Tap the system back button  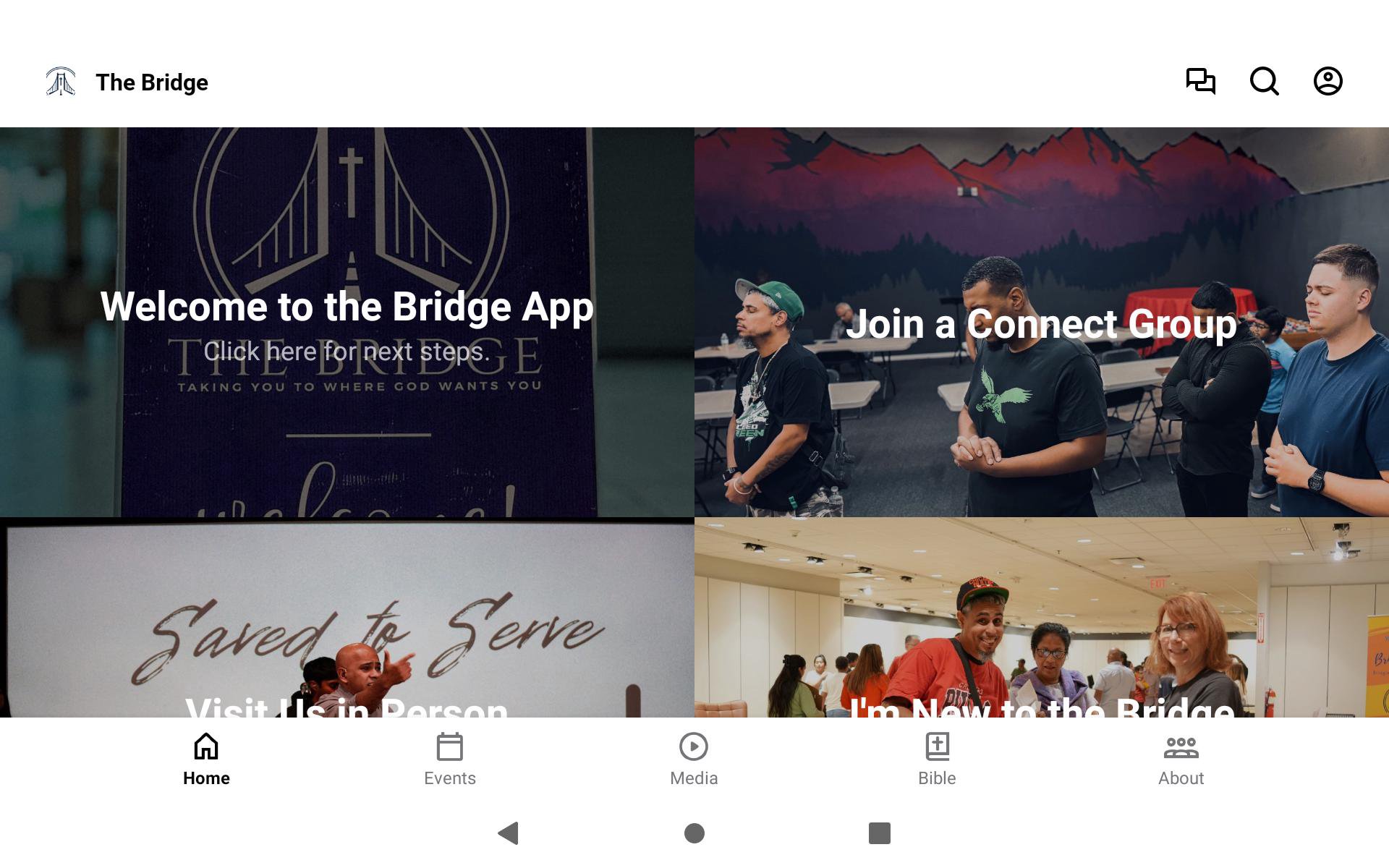pyautogui.click(x=509, y=833)
